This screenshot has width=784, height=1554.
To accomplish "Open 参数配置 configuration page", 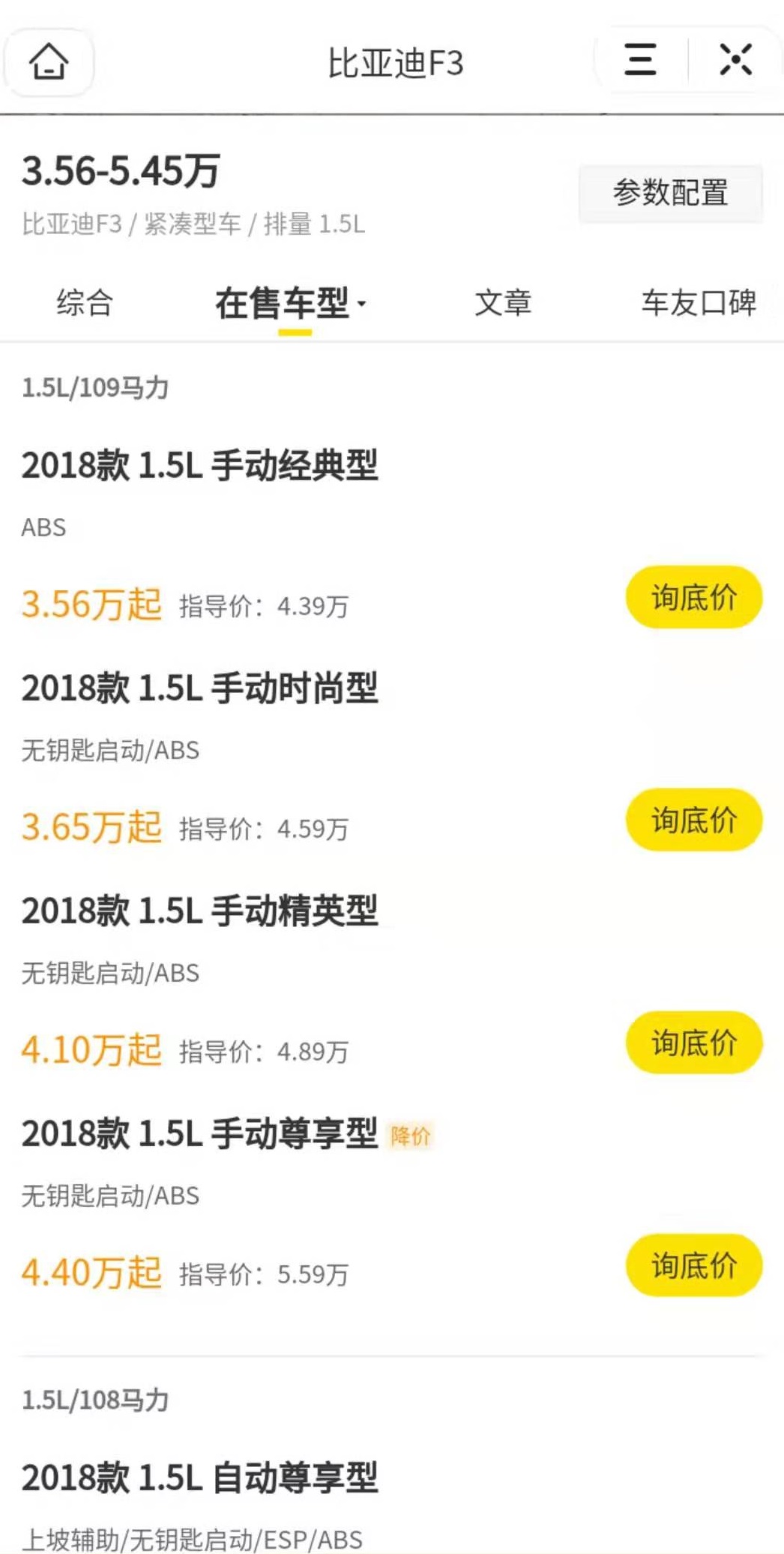I will click(669, 193).
